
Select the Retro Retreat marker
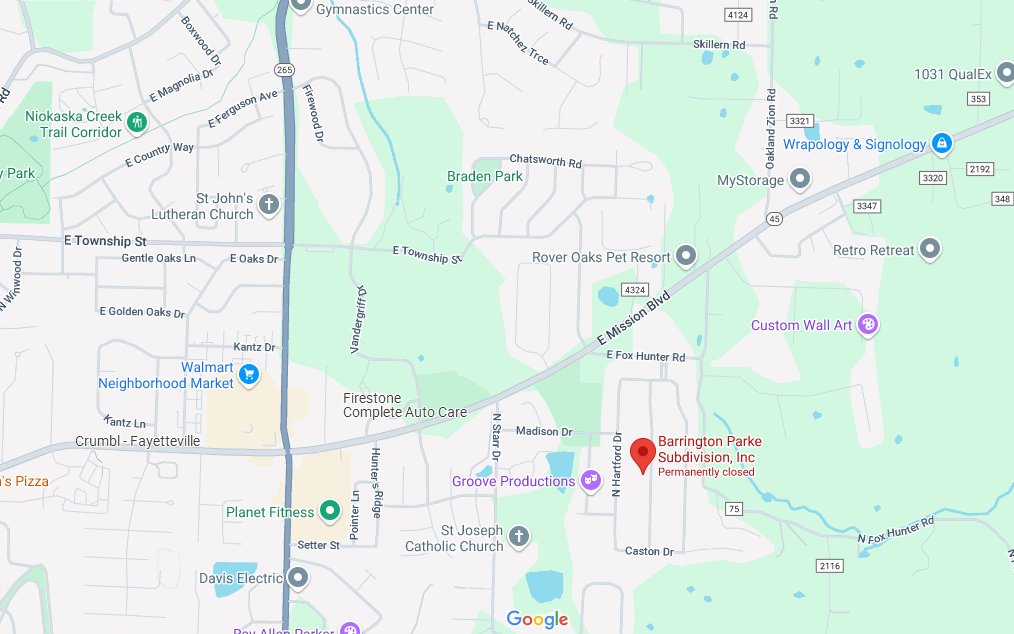(930, 249)
